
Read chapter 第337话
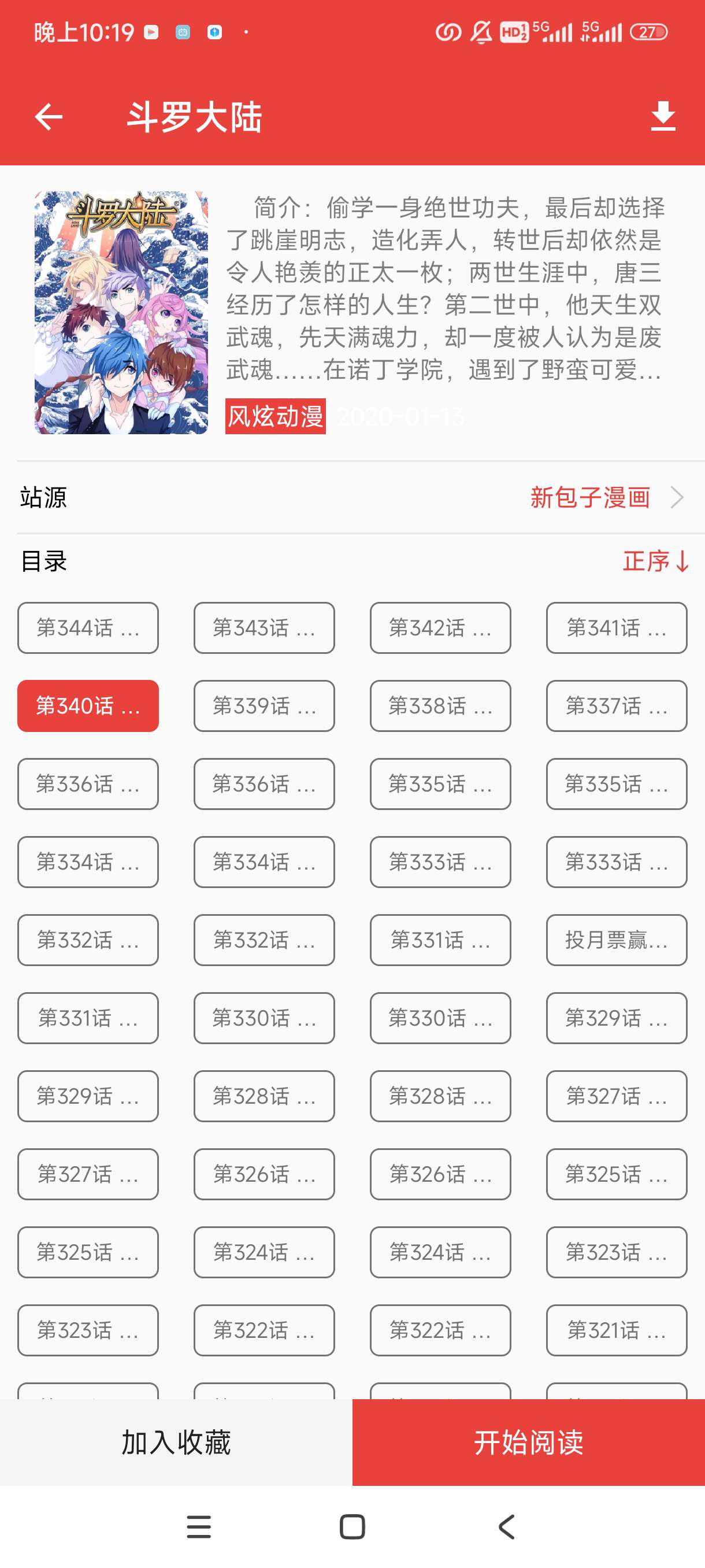pyautogui.click(x=616, y=705)
